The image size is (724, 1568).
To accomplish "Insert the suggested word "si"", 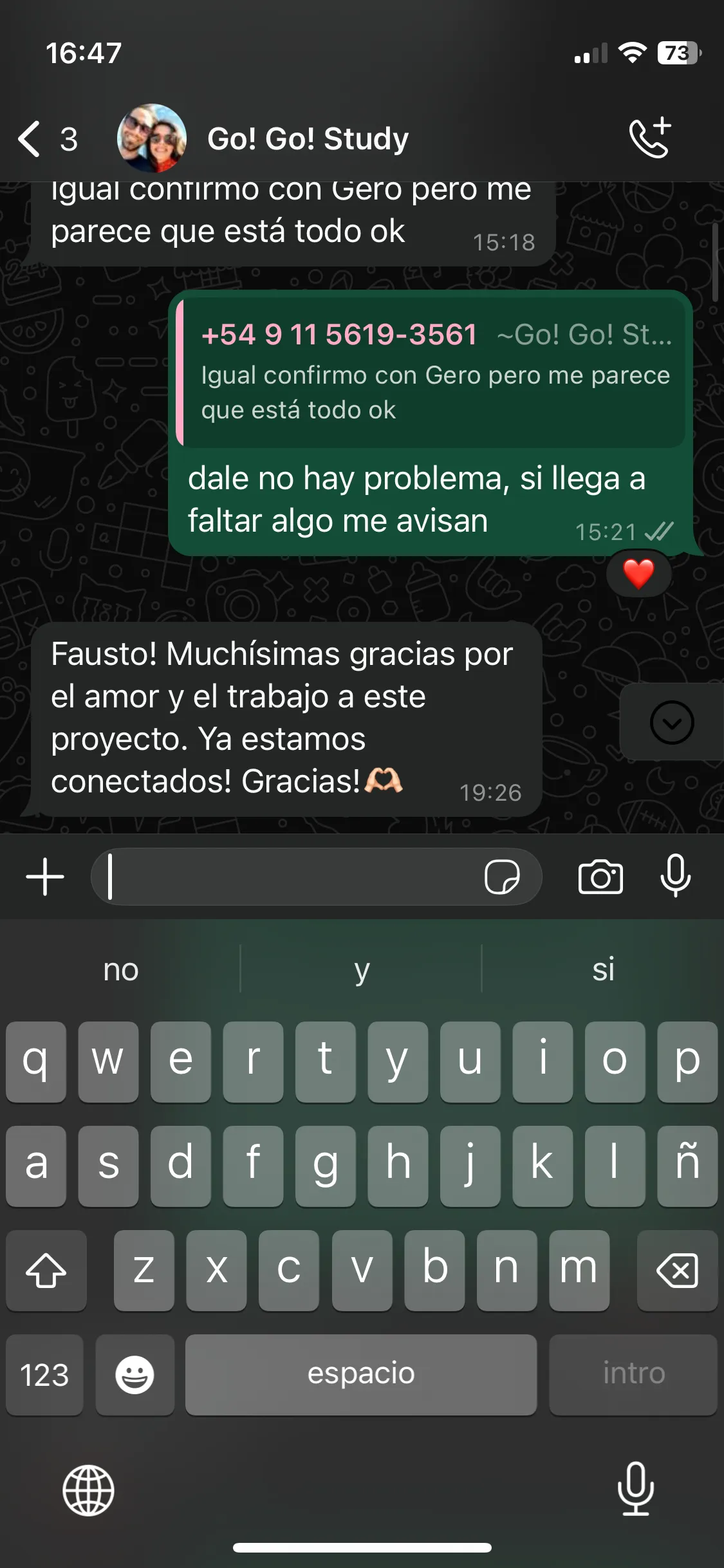I will 603,969.
